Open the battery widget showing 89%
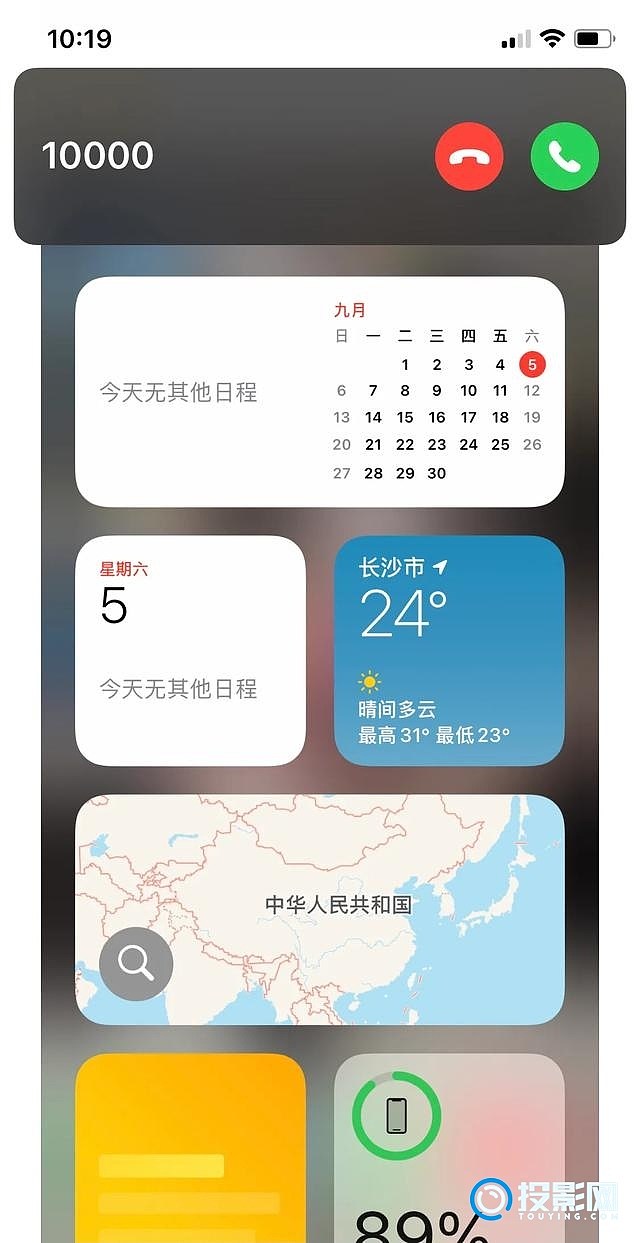 pyautogui.click(x=449, y=1150)
